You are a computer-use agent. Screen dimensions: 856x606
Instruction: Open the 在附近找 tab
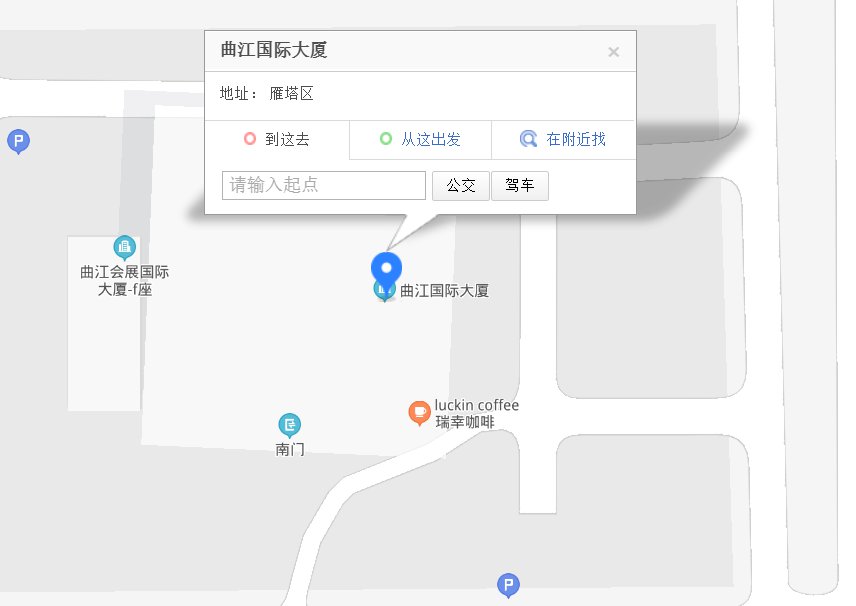coord(563,140)
